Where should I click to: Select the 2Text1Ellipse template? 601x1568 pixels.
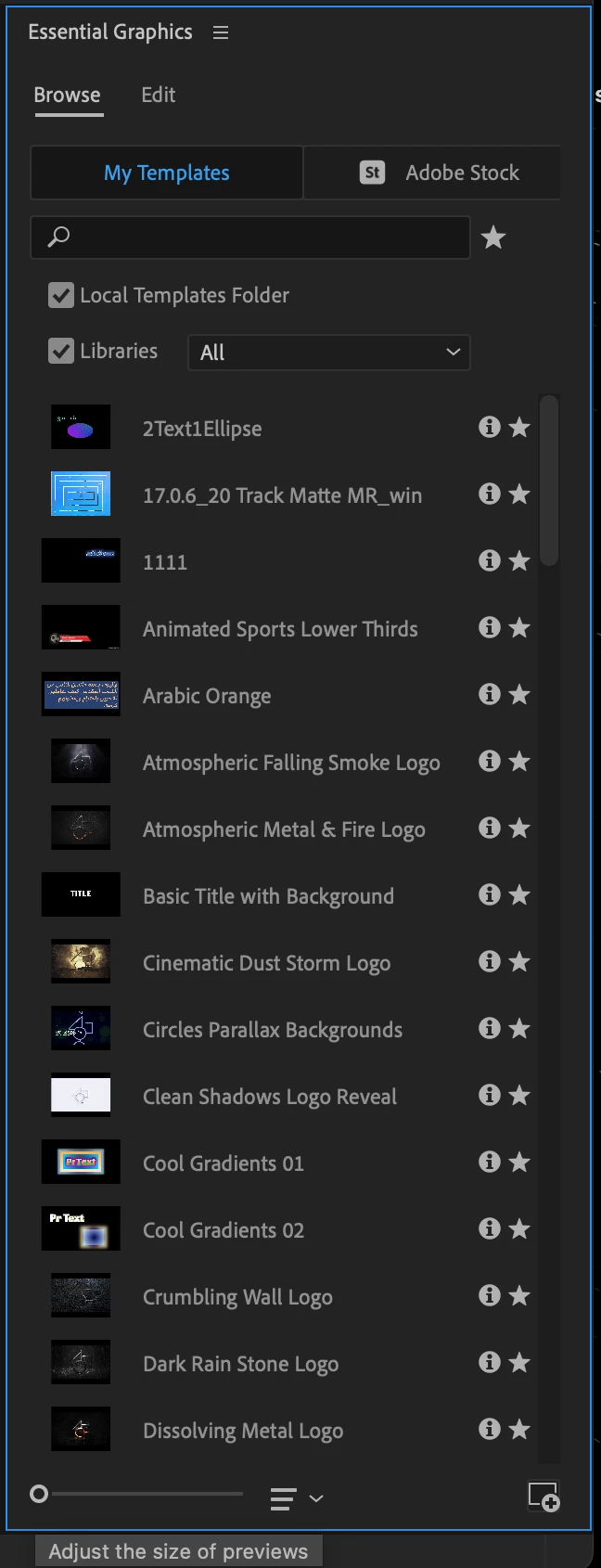[x=201, y=429]
